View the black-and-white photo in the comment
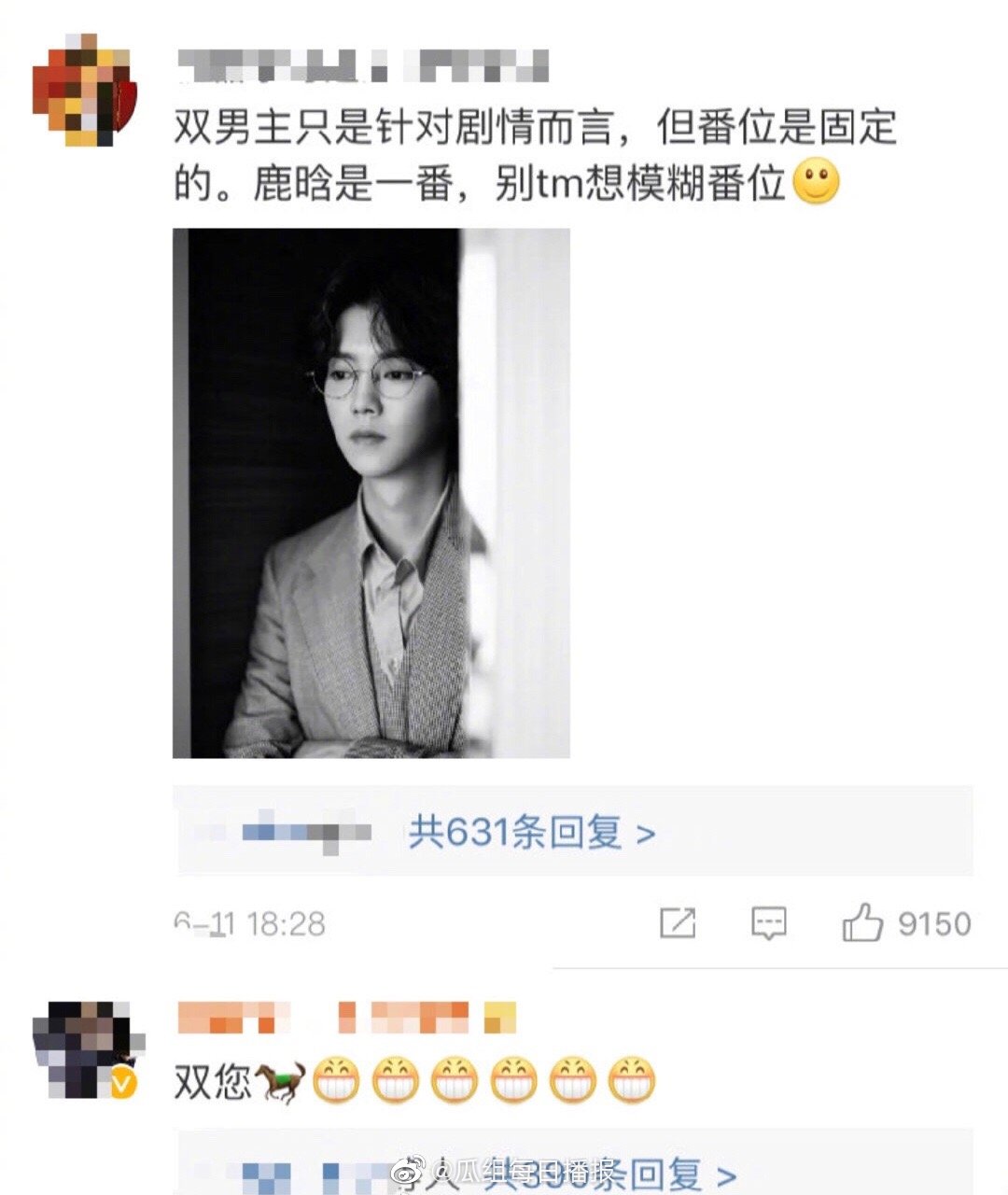 point(371,493)
